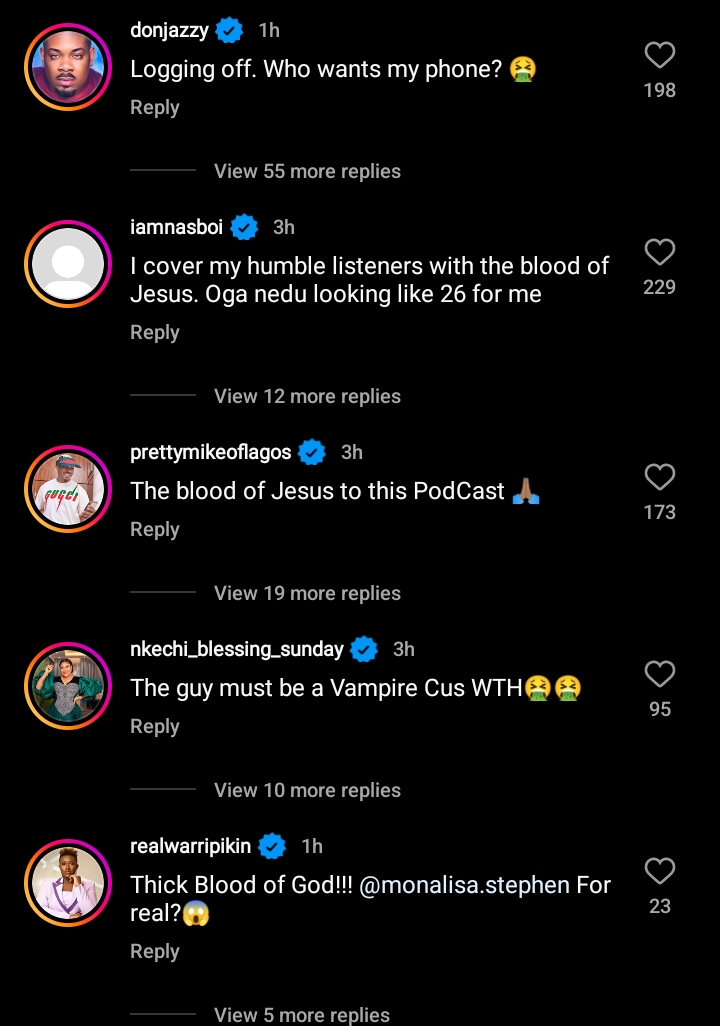This screenshot has height=1026, width=720.
Task: Open donjazzy's profile picture
Action: [x=68, y=66]
